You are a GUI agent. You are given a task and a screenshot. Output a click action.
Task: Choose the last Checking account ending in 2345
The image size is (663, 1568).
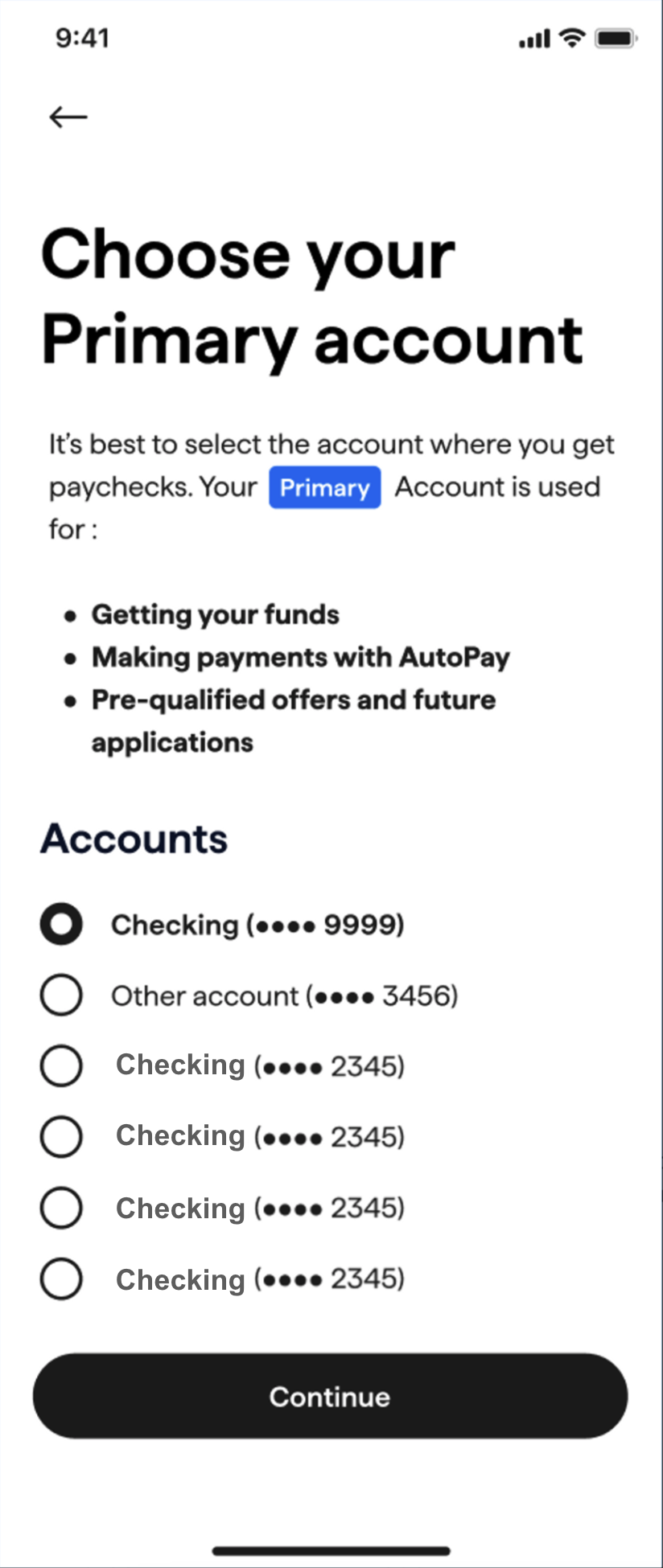61,1278
